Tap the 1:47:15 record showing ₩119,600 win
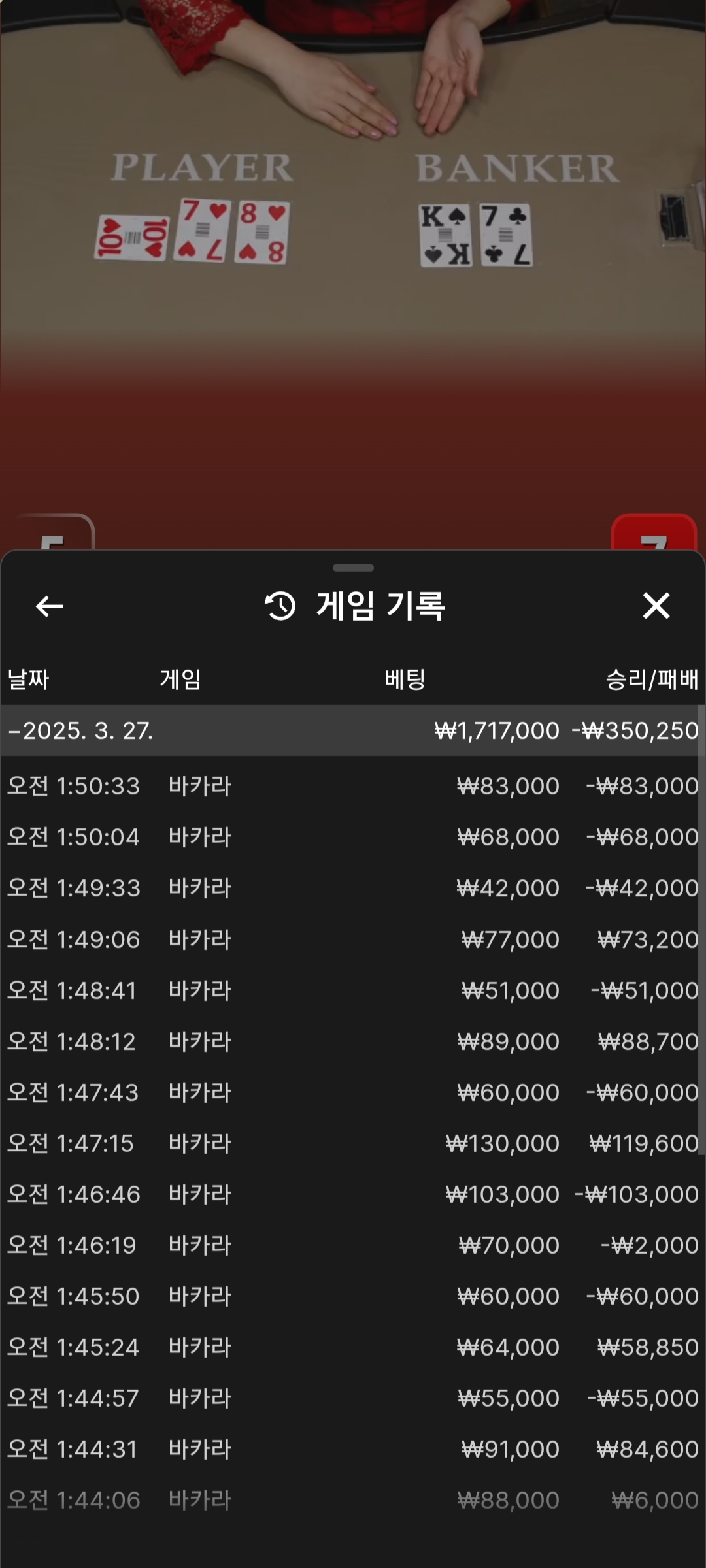The image size is (706, 1568). click(x=353, y=1143)
